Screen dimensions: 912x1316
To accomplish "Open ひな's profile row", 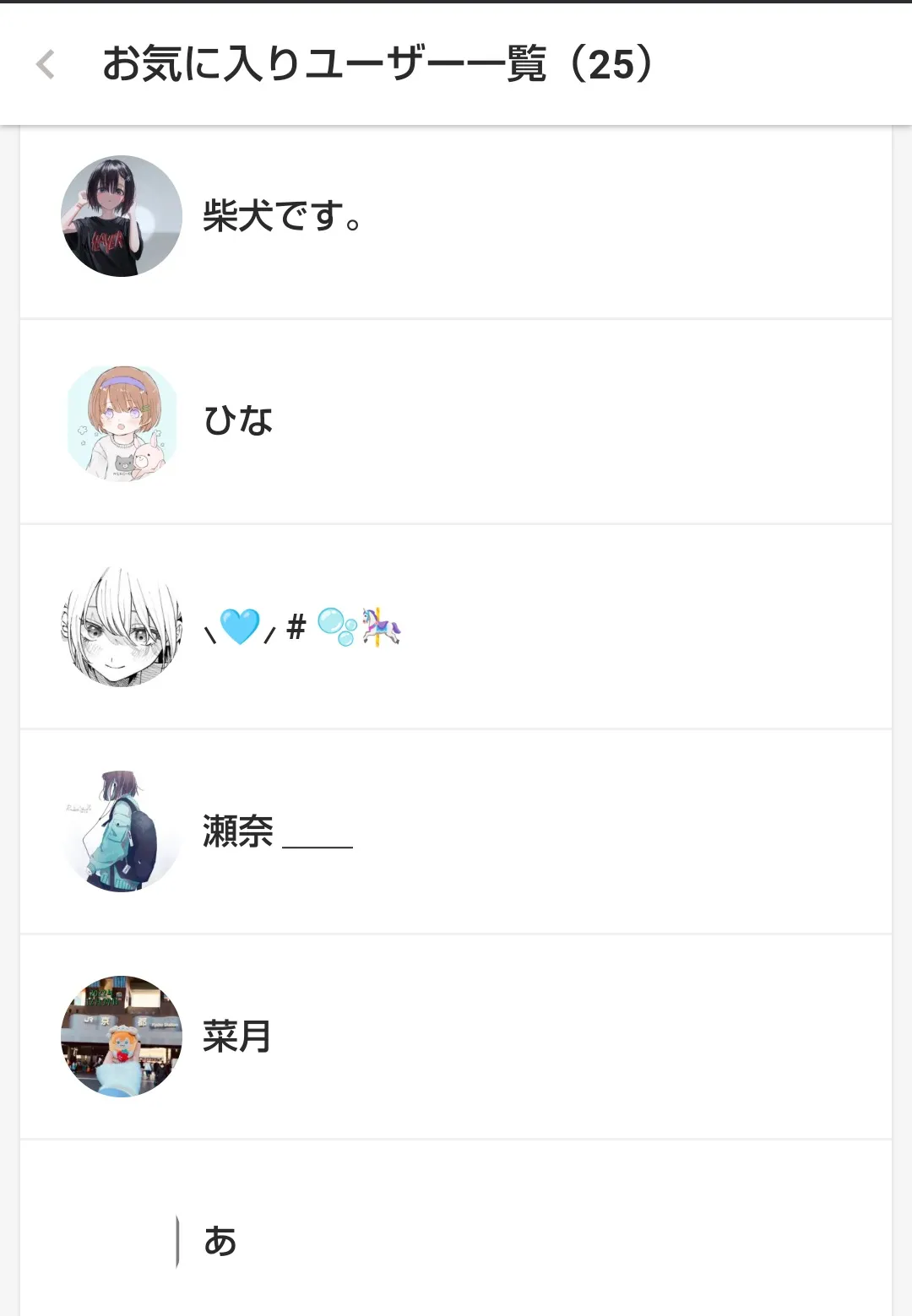I will click(x=238, y=420).
